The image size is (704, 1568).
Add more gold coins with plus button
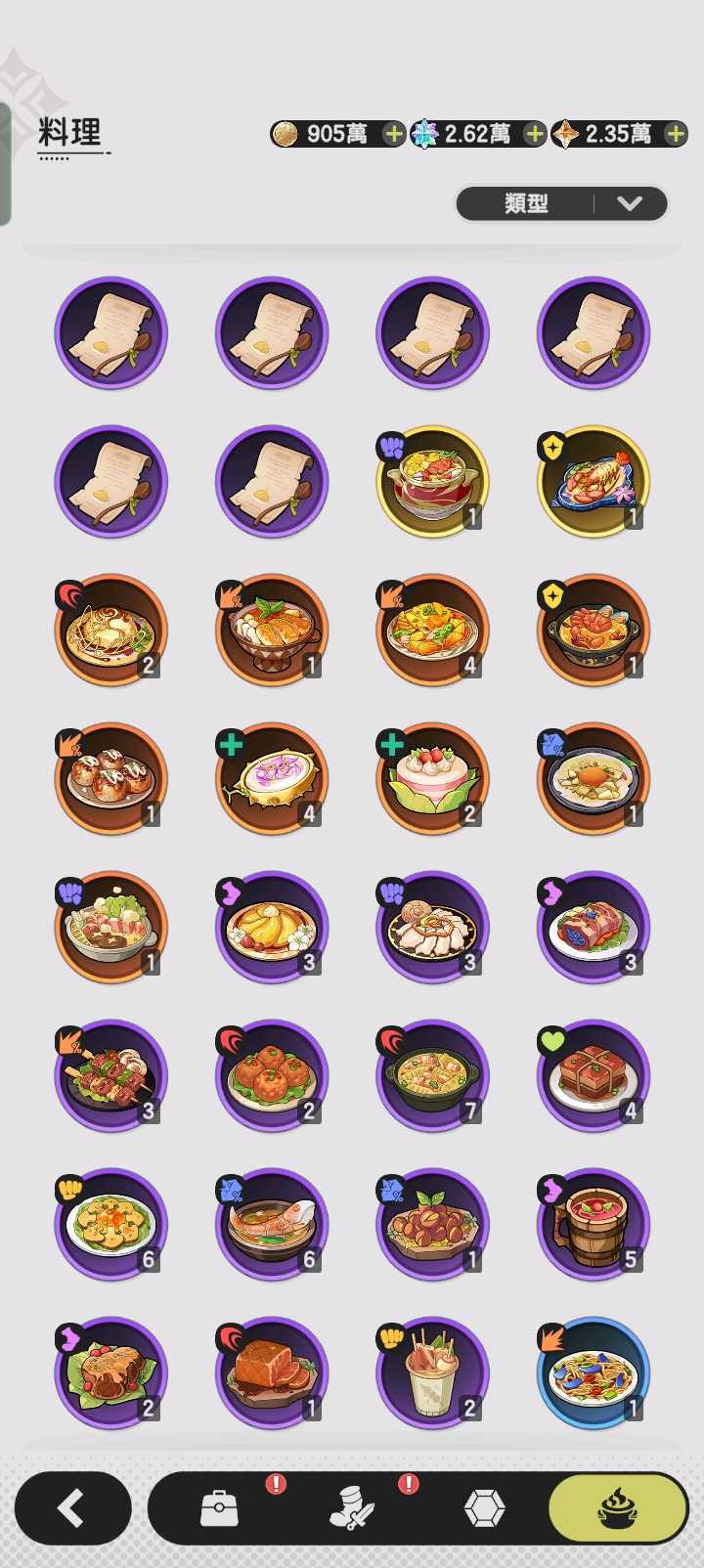(393, 135)
